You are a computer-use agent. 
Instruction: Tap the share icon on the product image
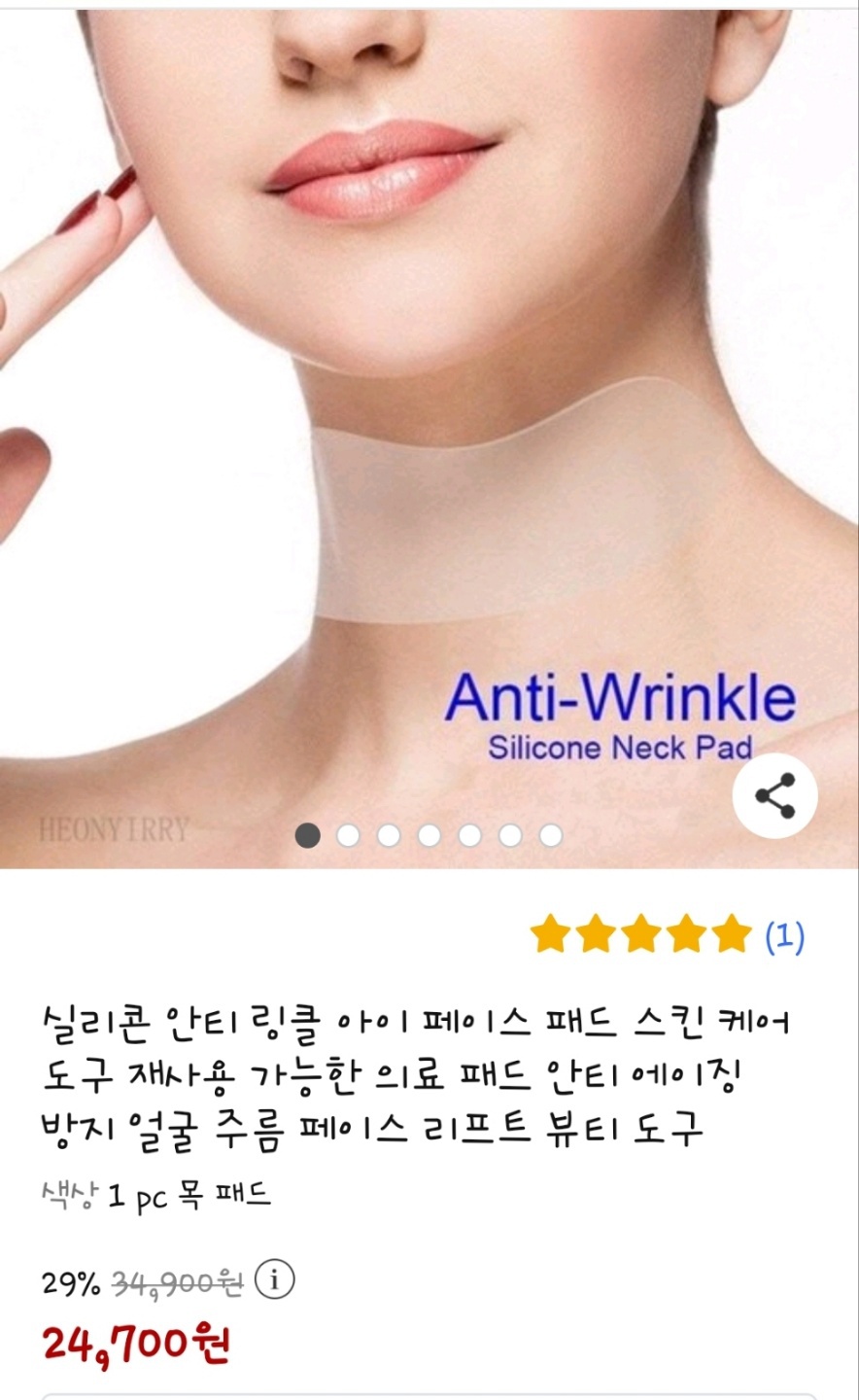point(774,794)
